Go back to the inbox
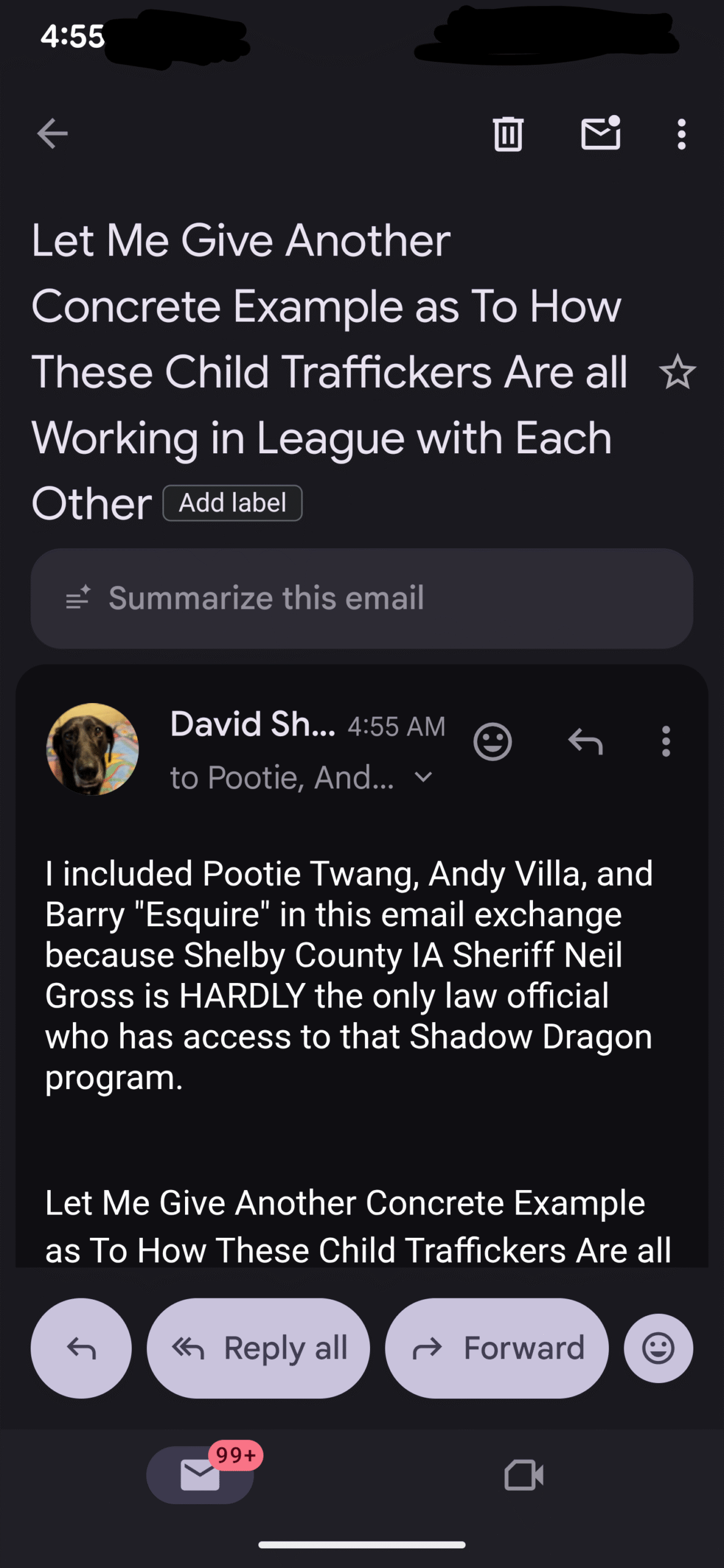The height and width of the screenshot is (1568, 724). click(52, 134)
